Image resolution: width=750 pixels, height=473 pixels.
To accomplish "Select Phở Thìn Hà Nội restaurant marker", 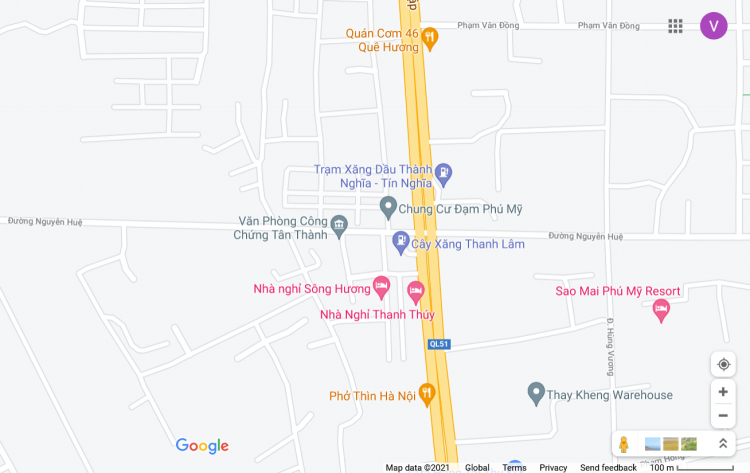I will 427,394.
